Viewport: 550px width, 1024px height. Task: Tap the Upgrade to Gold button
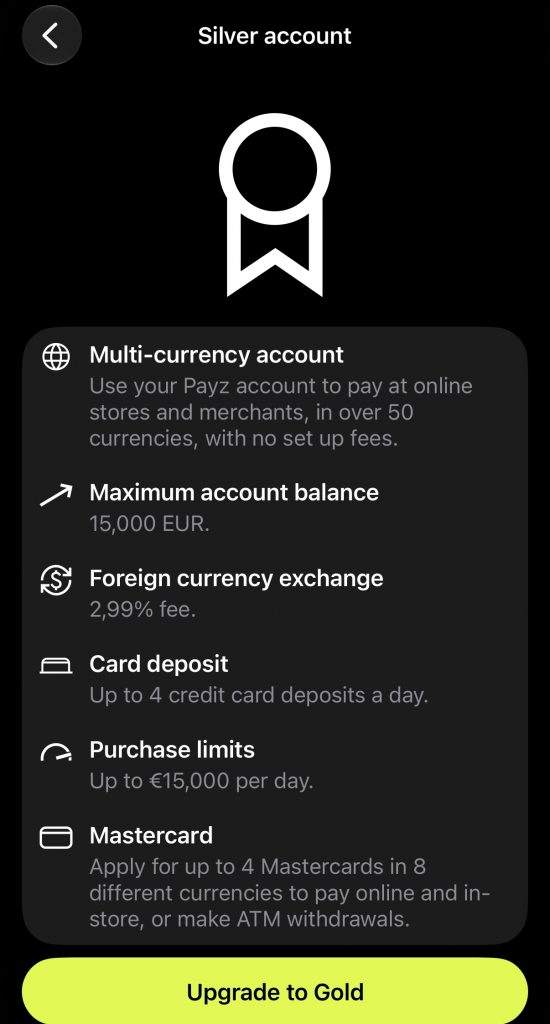[275, 991]
